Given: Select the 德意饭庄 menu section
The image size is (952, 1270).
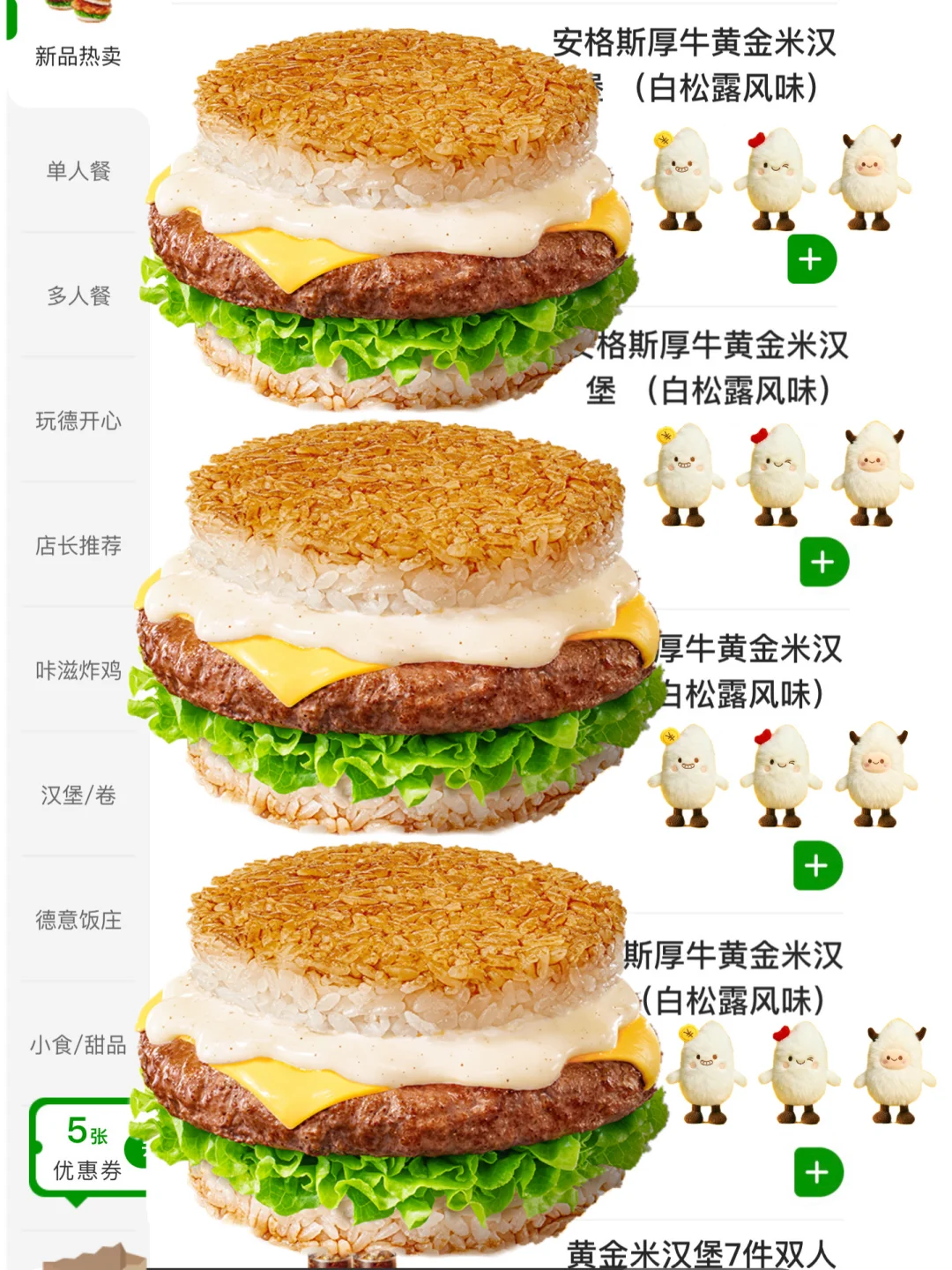Looking at the screenshot, I should (x=78, y=921).
